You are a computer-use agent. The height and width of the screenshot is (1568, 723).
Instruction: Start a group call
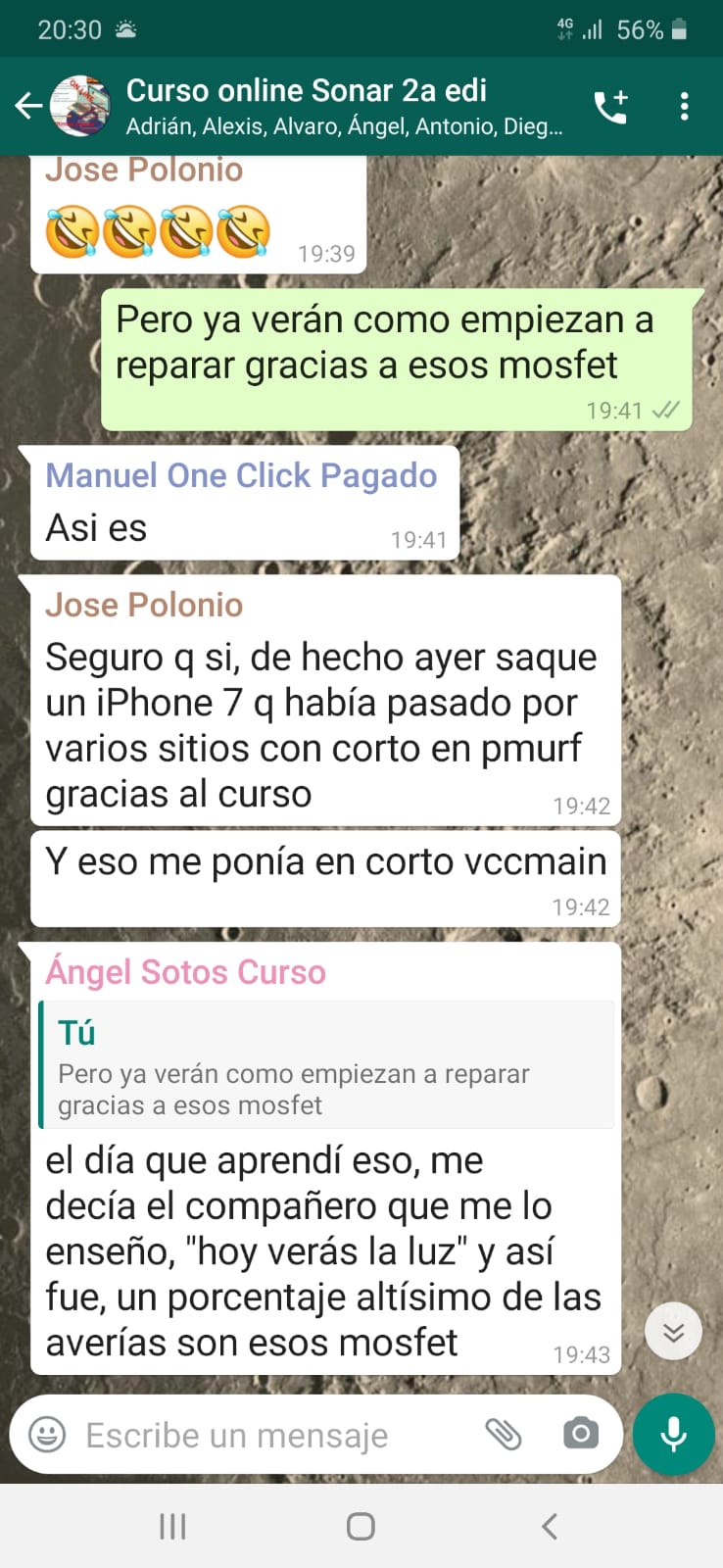[611, 106]
